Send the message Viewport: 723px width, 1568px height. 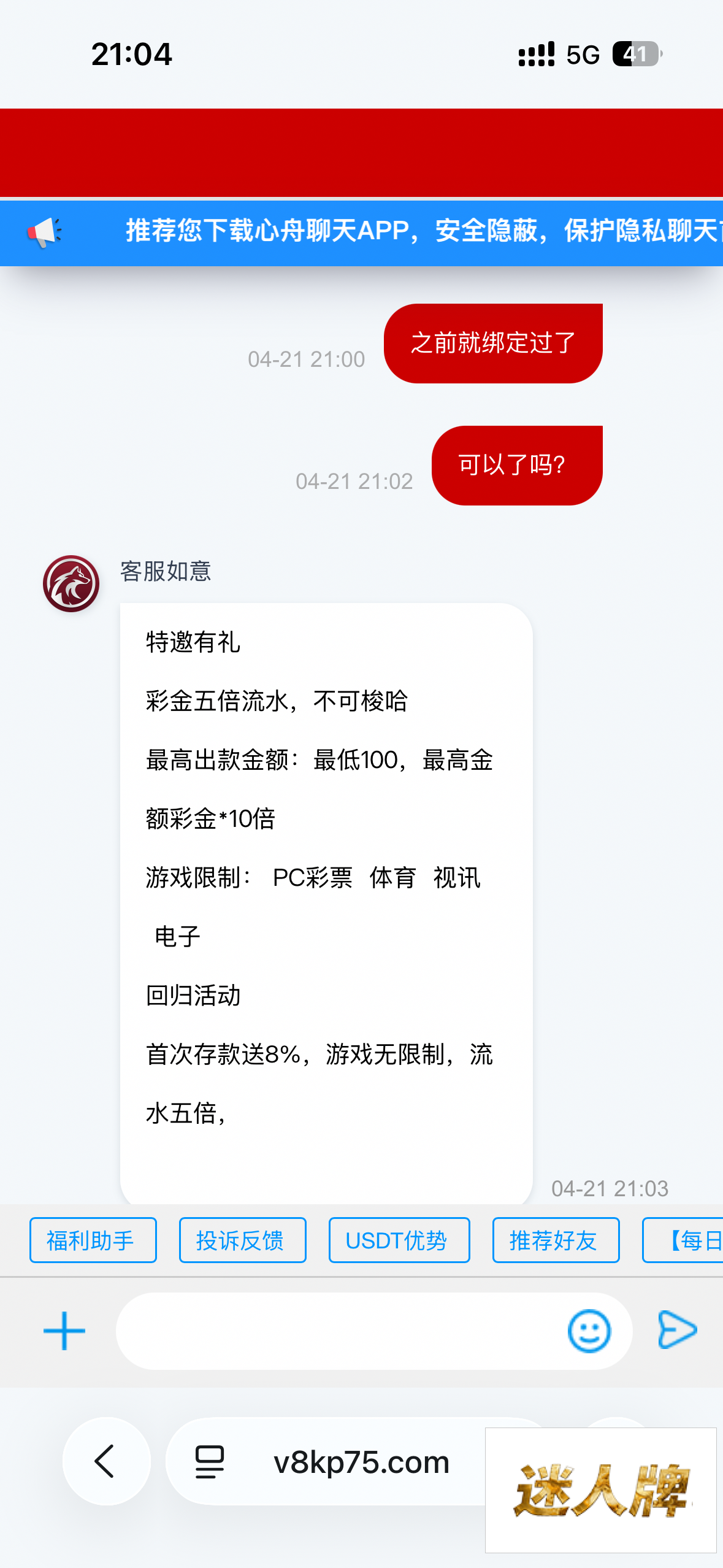point(677,1330)
